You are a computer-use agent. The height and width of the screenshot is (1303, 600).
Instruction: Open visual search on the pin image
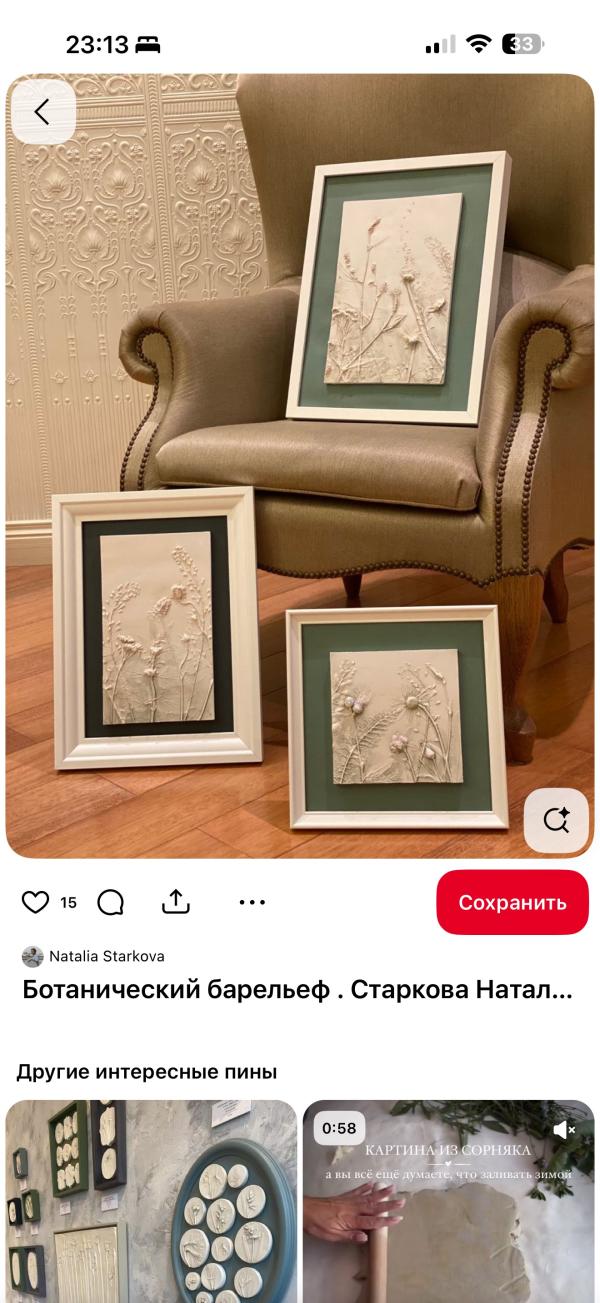(556, 820)
